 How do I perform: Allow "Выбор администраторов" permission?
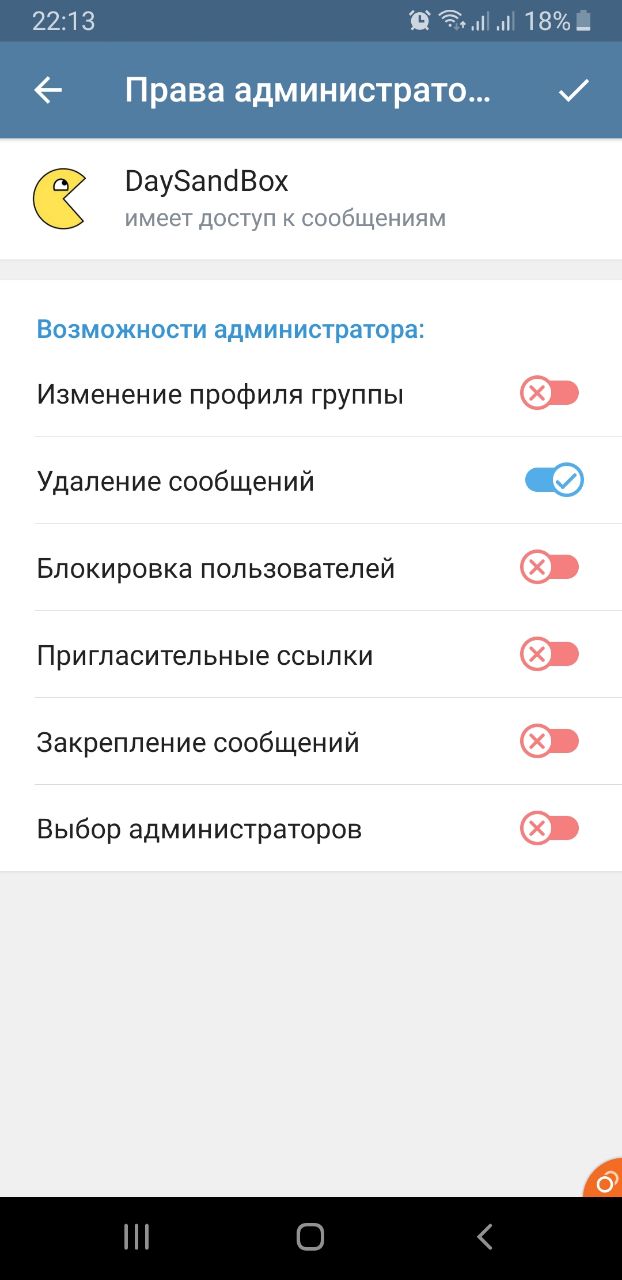550,829
